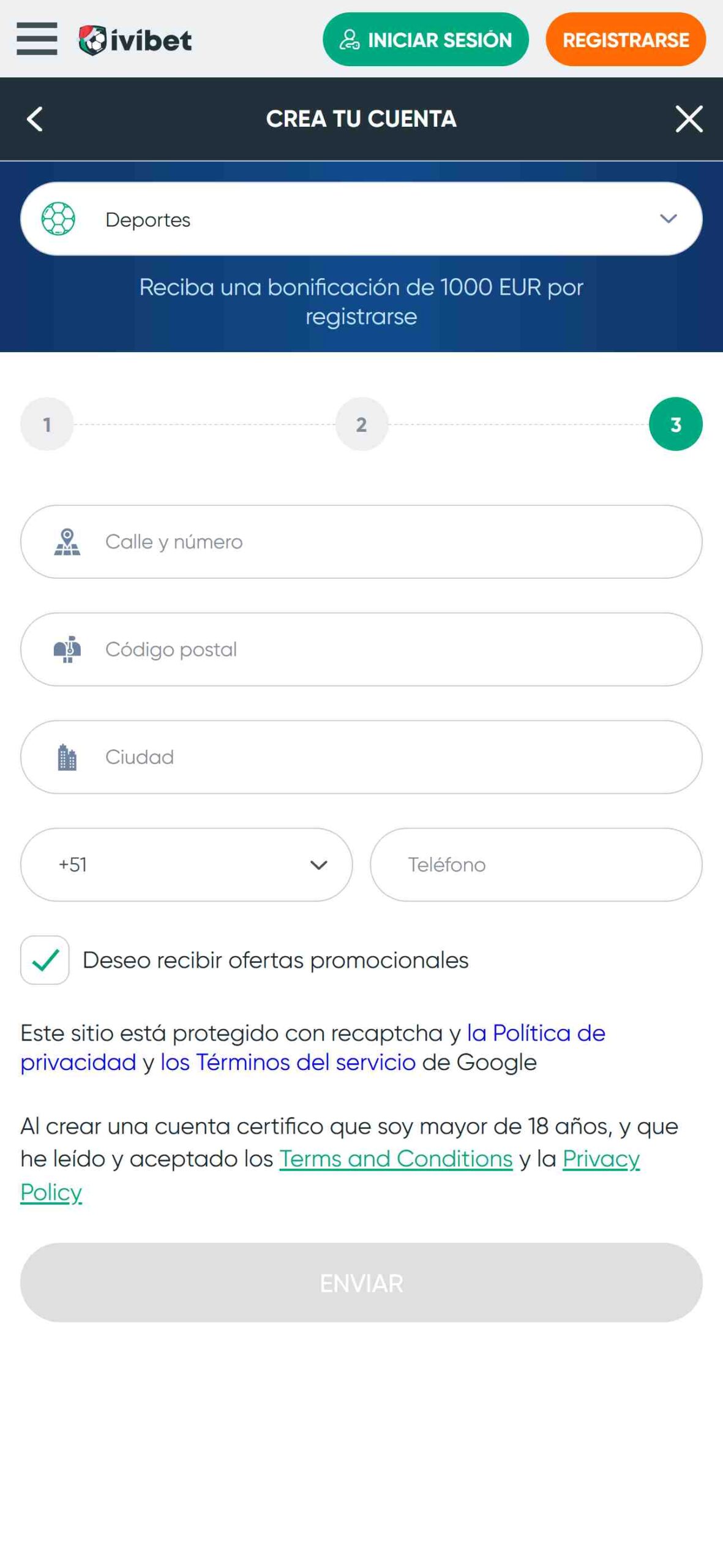Focus the Calle y número field
The width and height of the screenshot is (723, 1568).
pyautogui.click(x=361, y=542)
